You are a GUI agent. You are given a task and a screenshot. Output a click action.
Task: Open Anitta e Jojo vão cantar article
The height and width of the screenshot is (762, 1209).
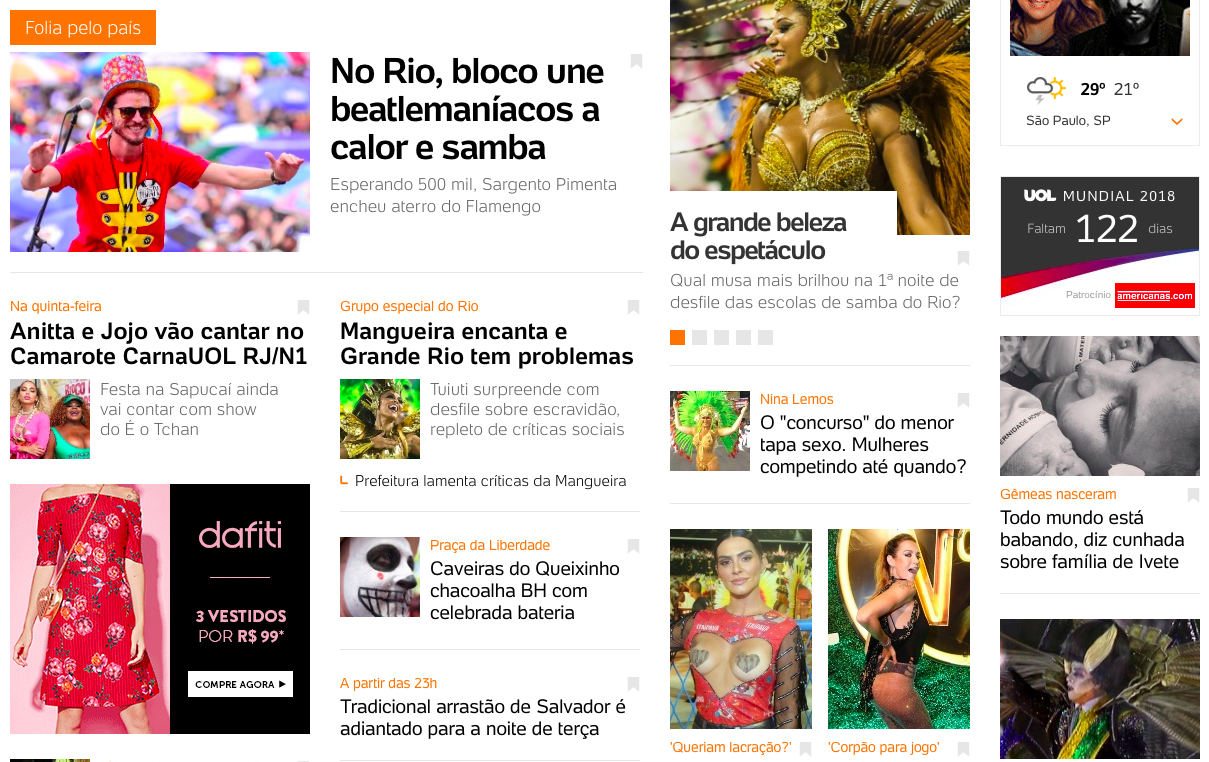pyautogui.click(x=158, y=344)
